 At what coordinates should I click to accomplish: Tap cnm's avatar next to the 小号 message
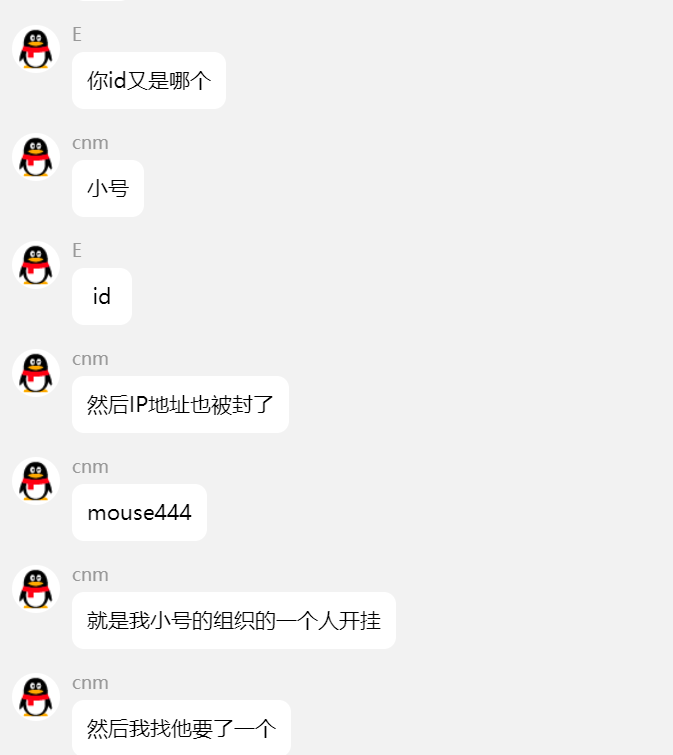coord(36,157)
